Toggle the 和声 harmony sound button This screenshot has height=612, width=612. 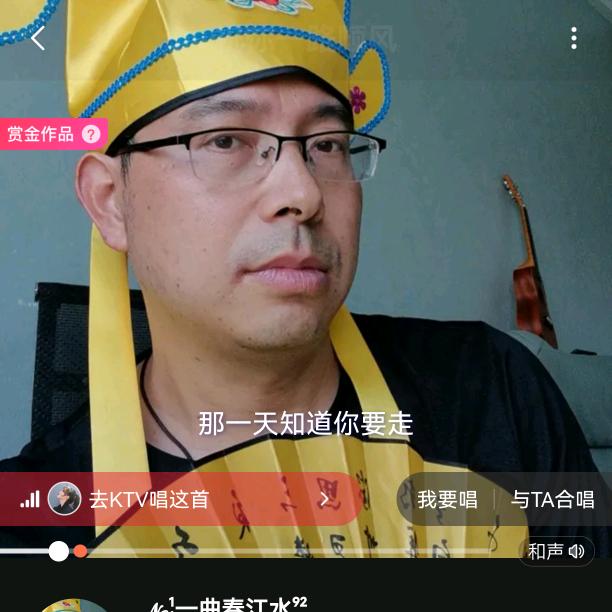[x=556, y=551]
